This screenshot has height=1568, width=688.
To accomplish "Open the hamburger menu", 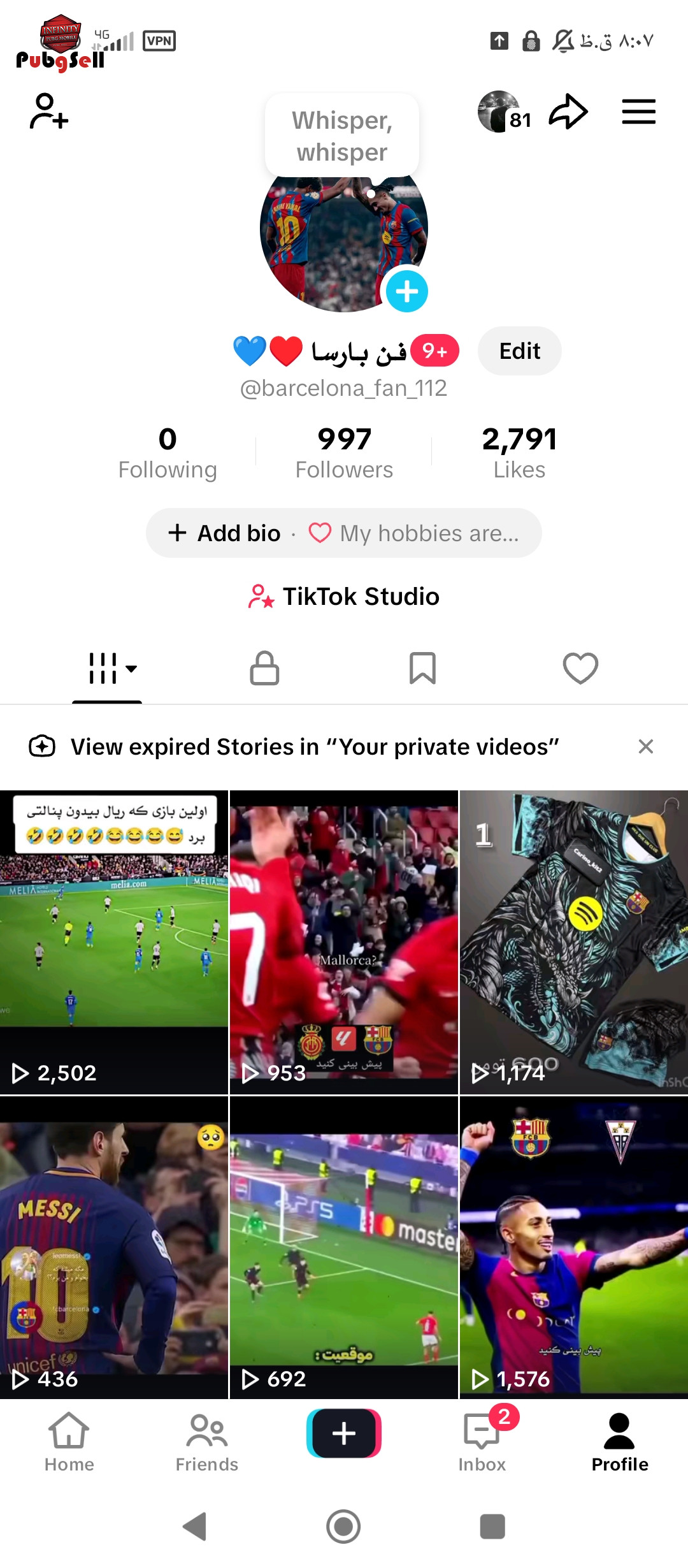I will tap(638, 112).
